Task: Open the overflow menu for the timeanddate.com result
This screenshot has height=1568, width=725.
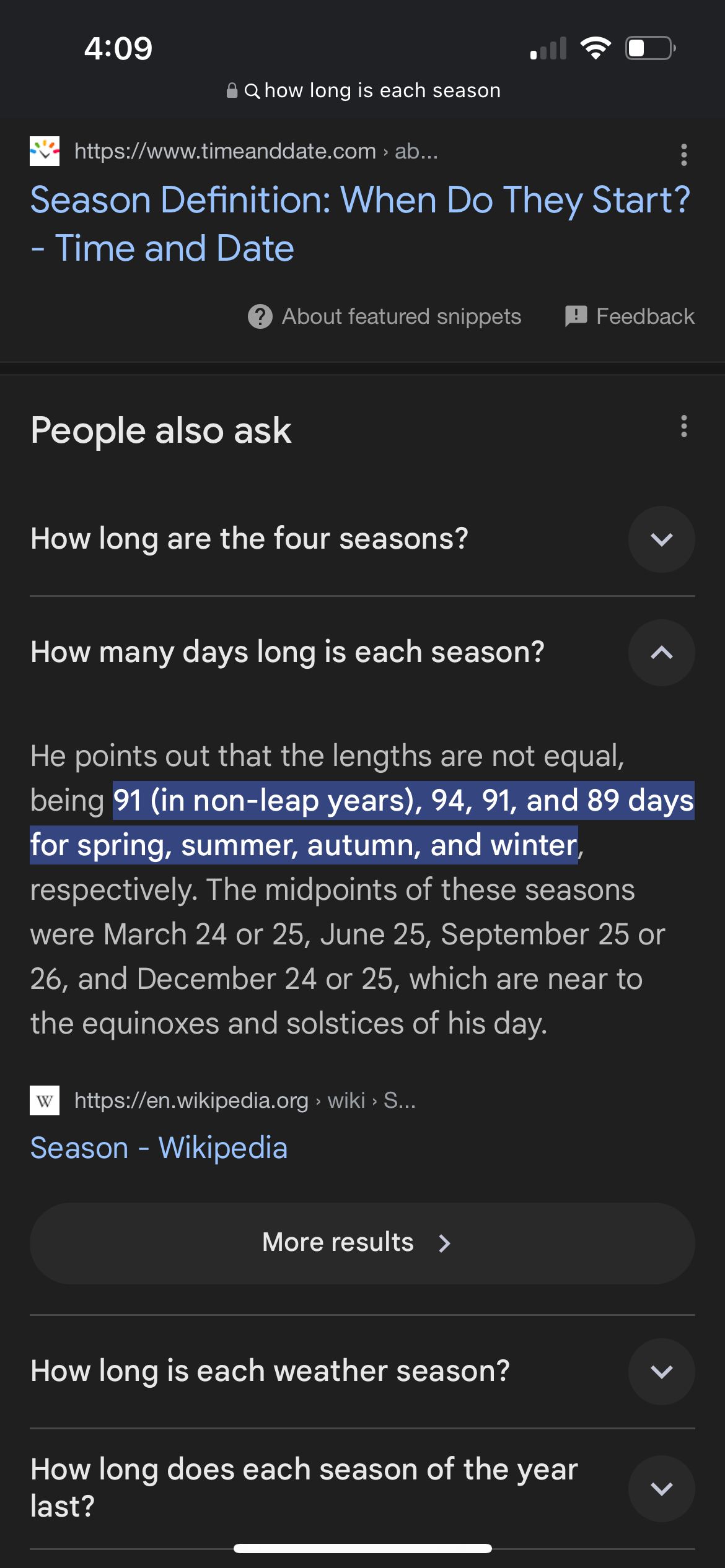Action: [683, 154]
